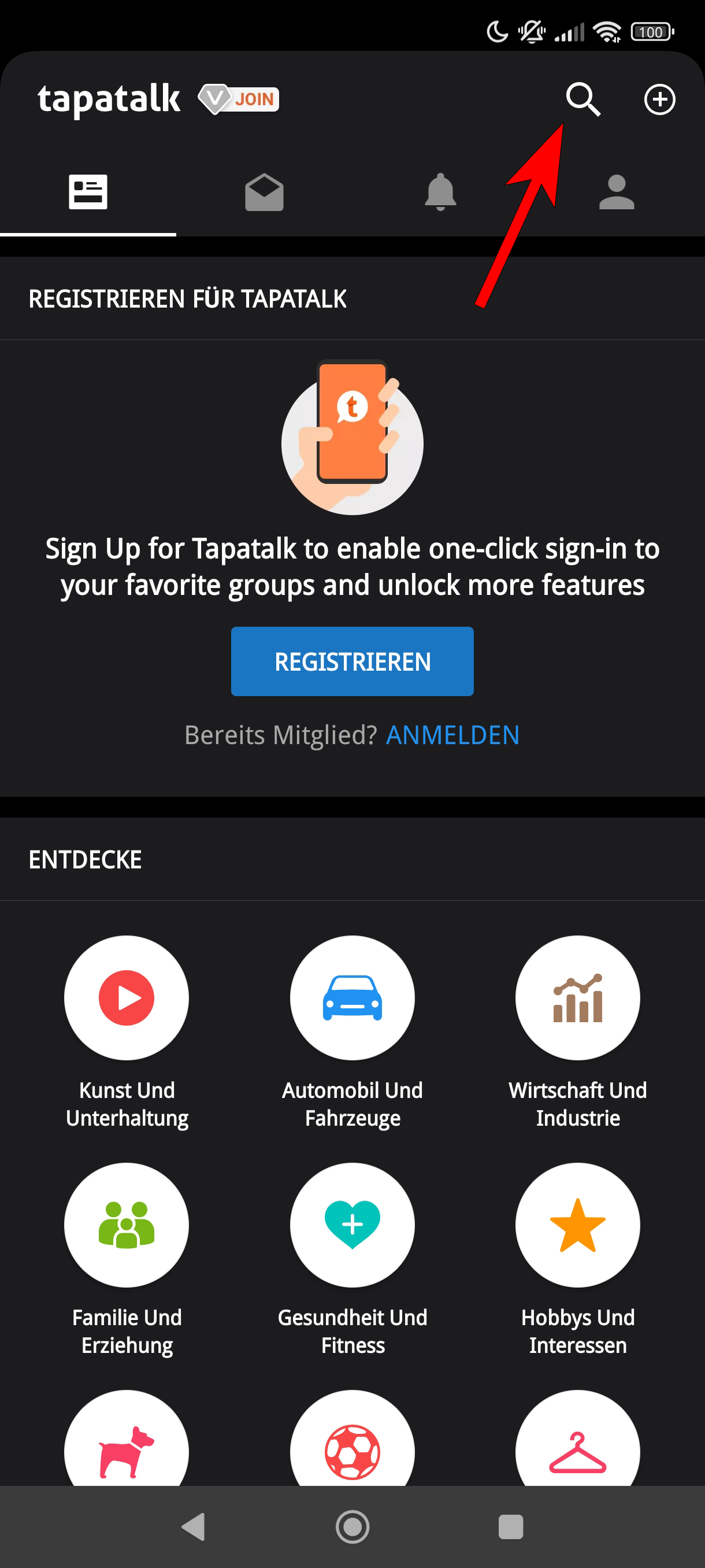Tap the system home button
This screenshot has height=1568, width=705.
[x=352, y=1526]
